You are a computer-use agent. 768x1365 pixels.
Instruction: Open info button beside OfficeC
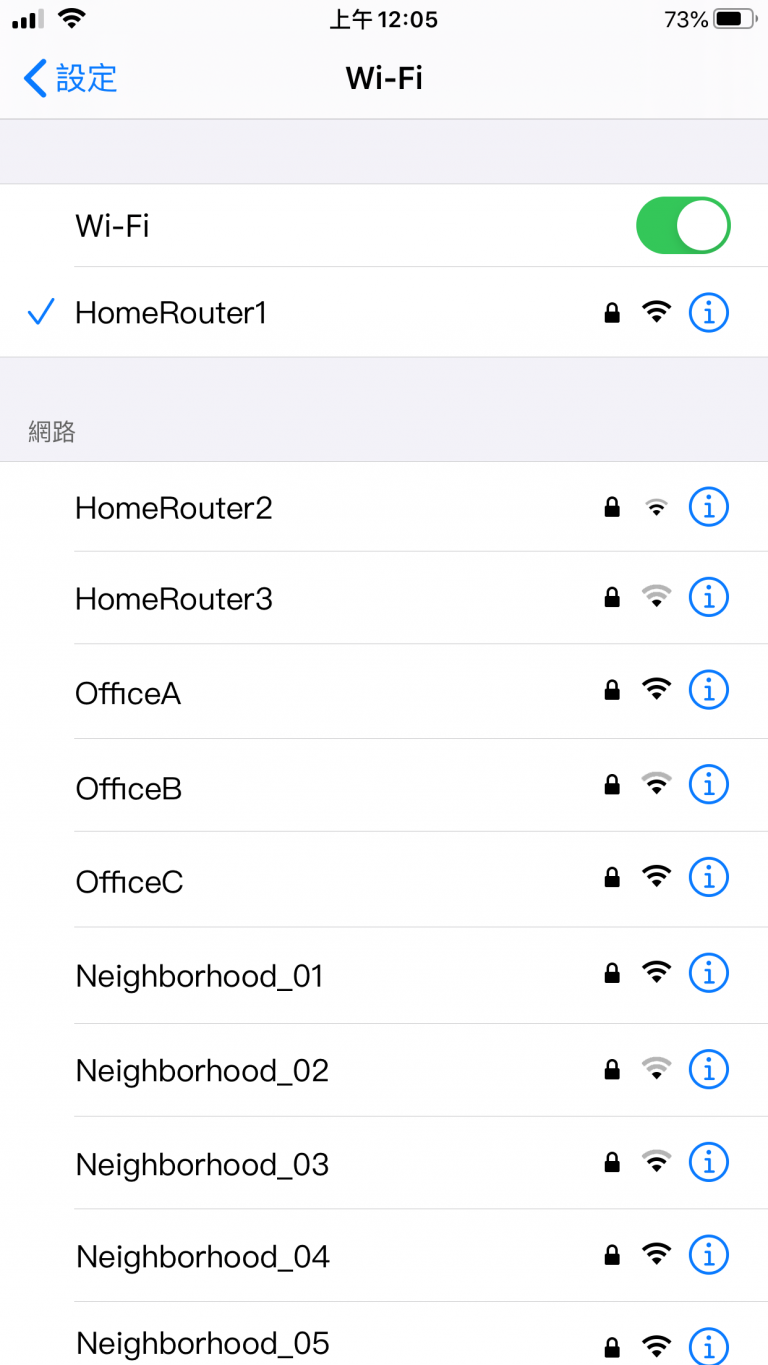click(x=709, y=878)
